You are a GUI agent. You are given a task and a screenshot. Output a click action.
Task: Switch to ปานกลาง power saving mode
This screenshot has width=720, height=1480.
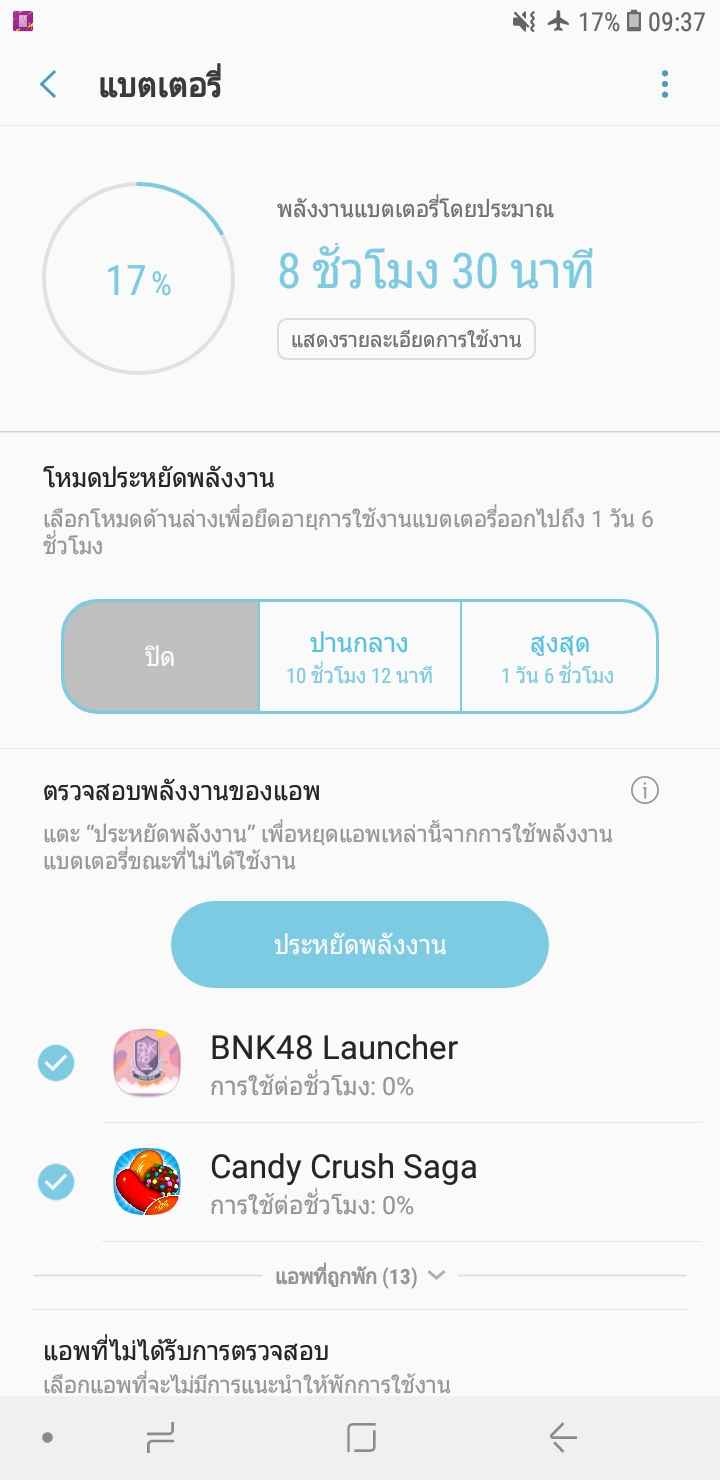coord(359,657)
